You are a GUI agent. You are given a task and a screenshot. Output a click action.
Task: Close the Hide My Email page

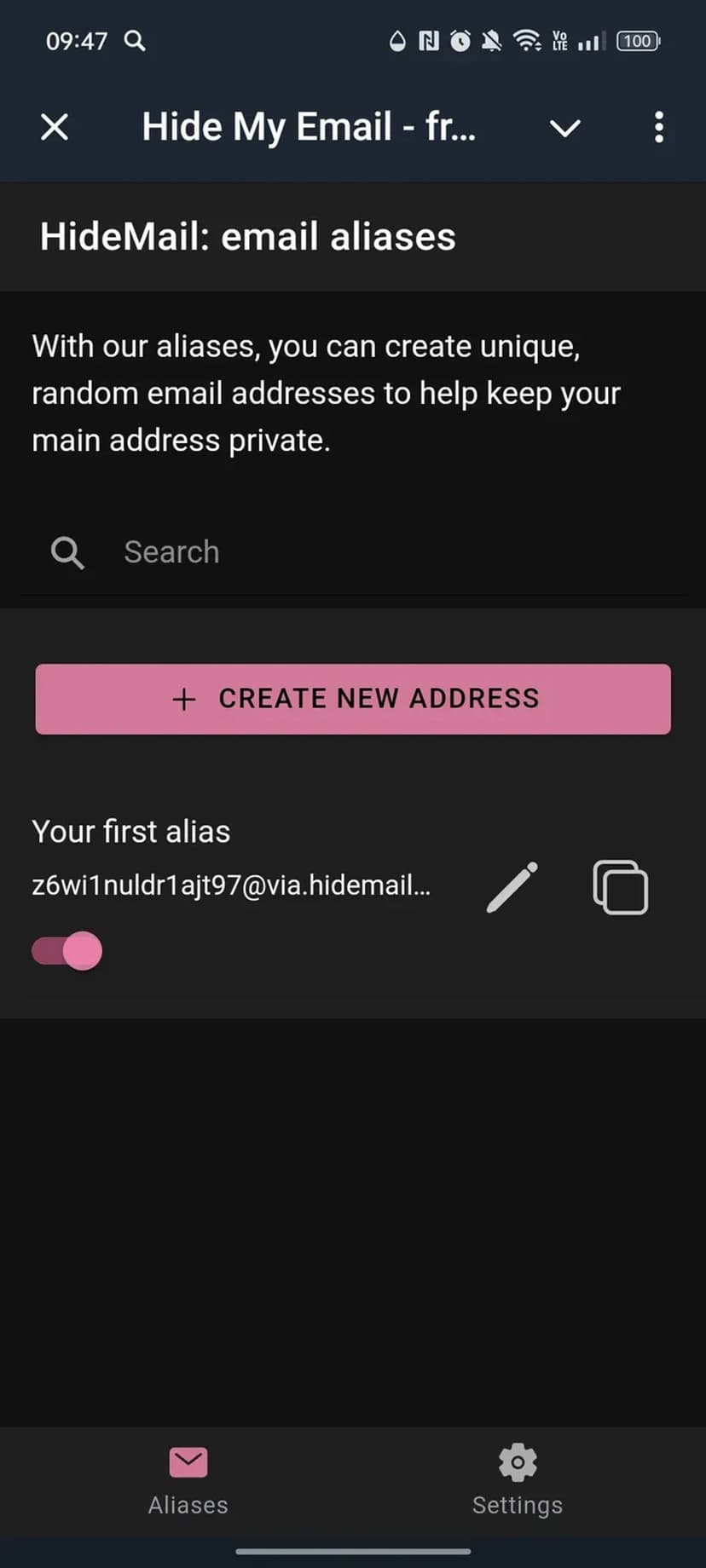pos(55,128)
